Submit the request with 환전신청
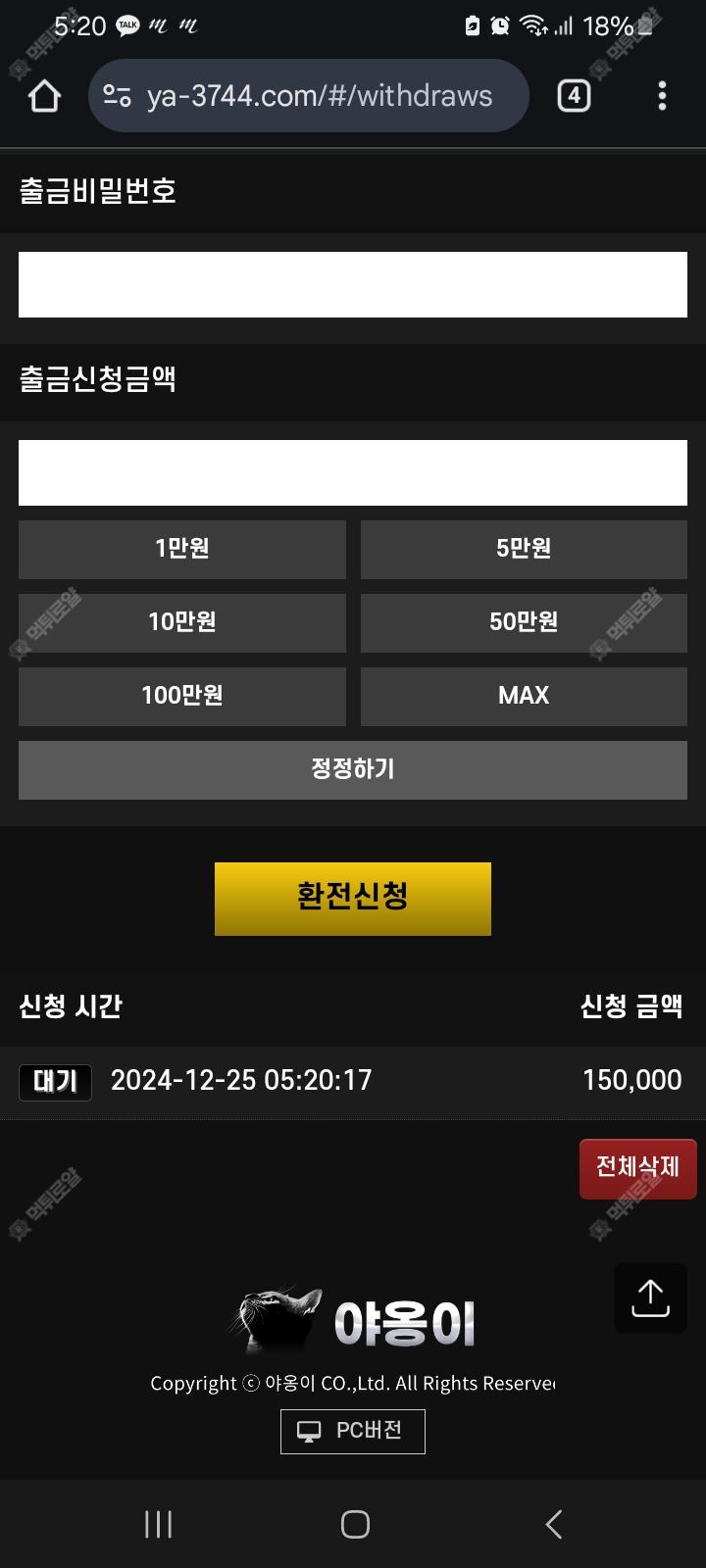Screen dimensions: 706x1568 353,898
